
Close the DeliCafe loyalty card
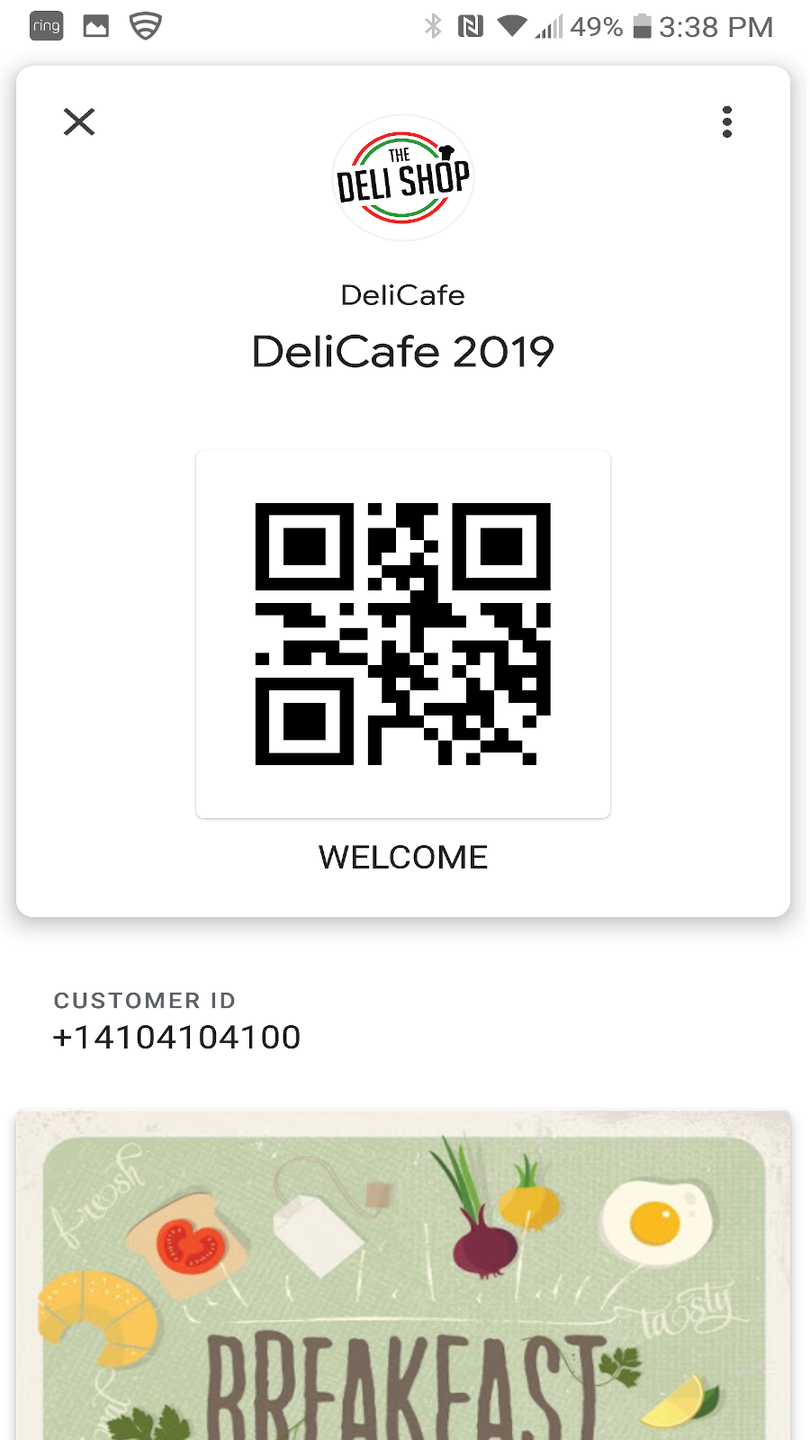pos(79,122)
